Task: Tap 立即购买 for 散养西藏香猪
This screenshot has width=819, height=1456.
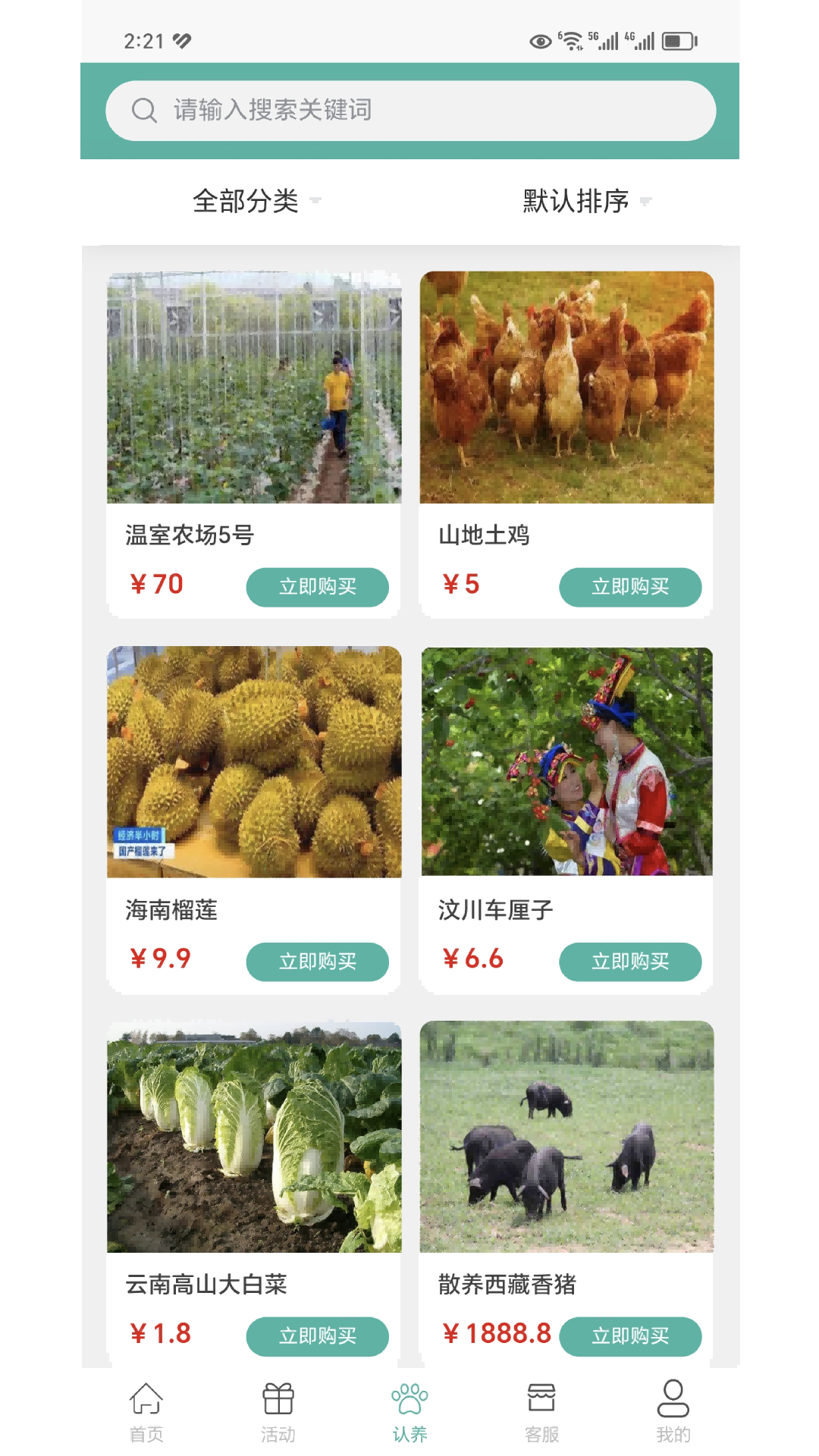Action: pyautogui.click(x=630, y=1336)
